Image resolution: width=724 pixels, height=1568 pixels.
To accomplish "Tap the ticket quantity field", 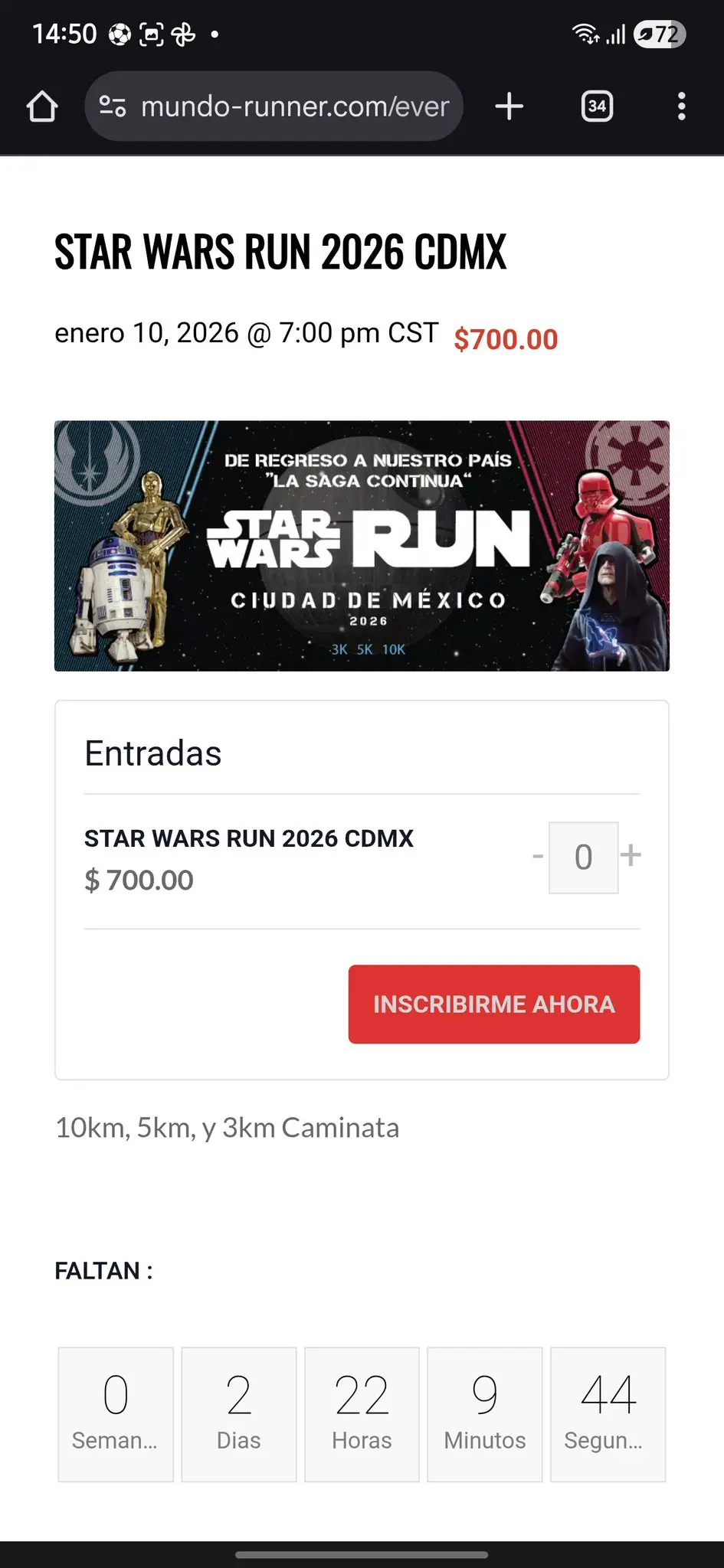I will pyautogui.click(x=583, y=857).
